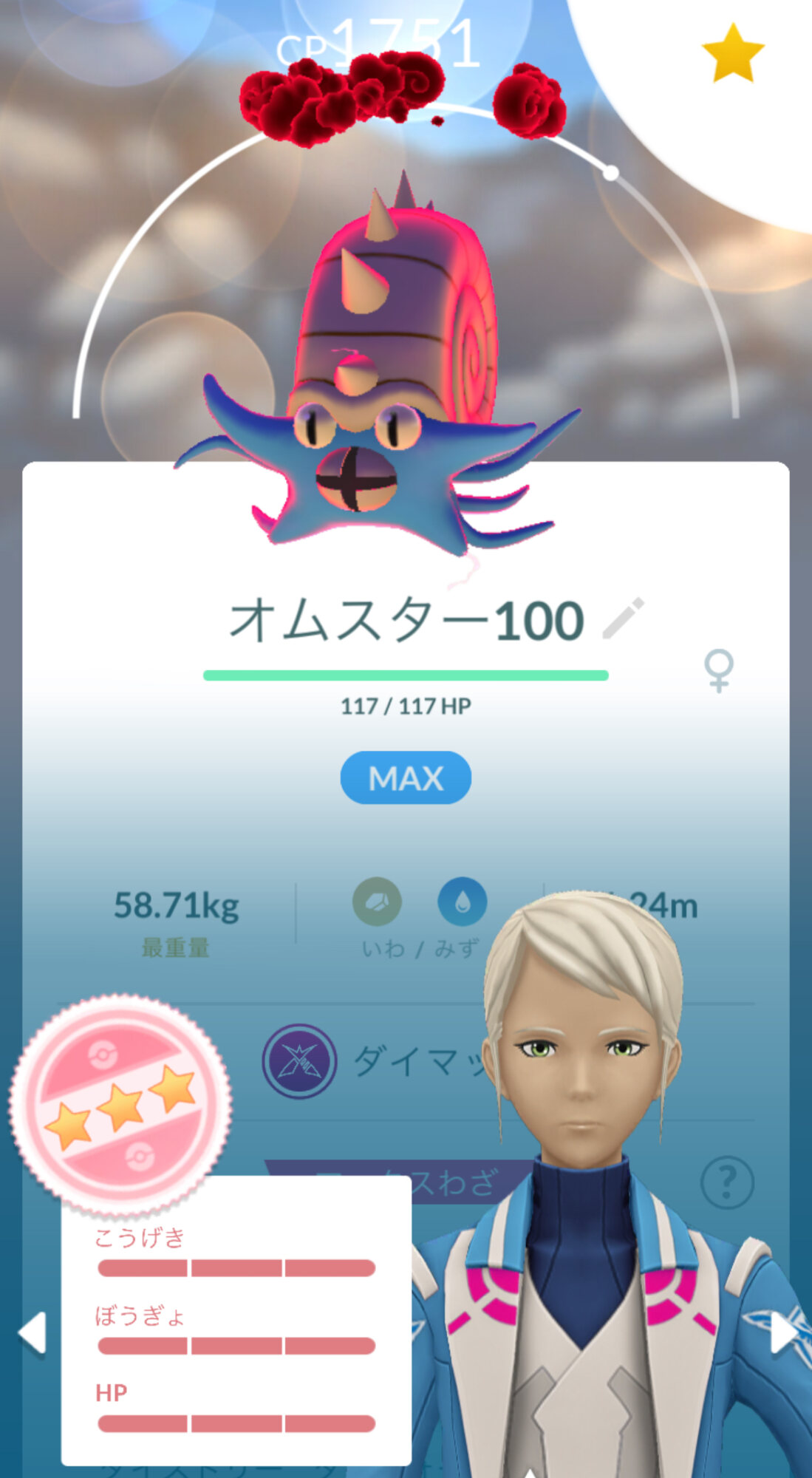Go to the next Pokémon with the right arrow
The height and width of the screenshot is (1478, 812).
783,1333
